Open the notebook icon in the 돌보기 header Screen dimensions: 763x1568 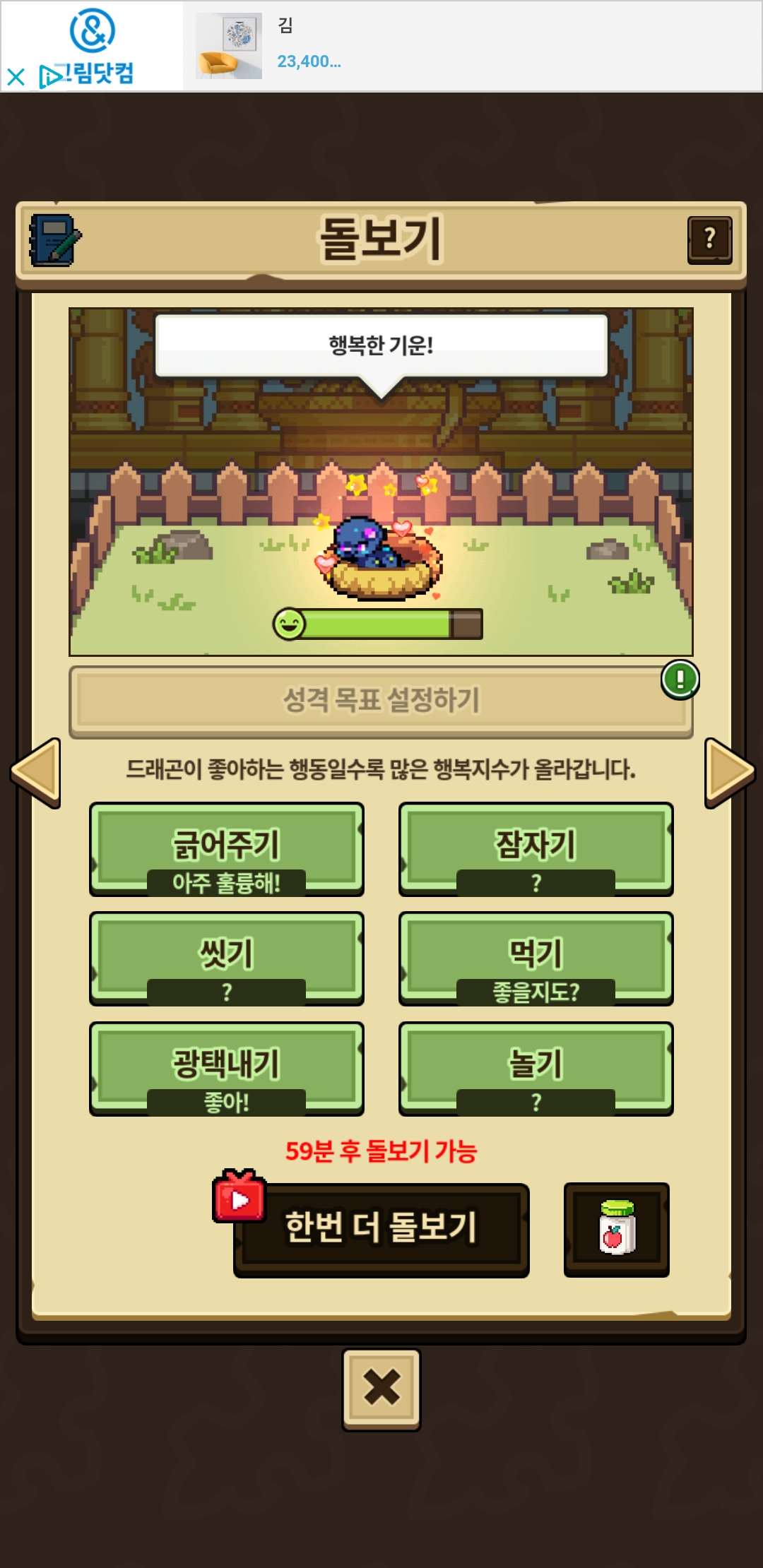pyautogui.click(x=54, y=240)
